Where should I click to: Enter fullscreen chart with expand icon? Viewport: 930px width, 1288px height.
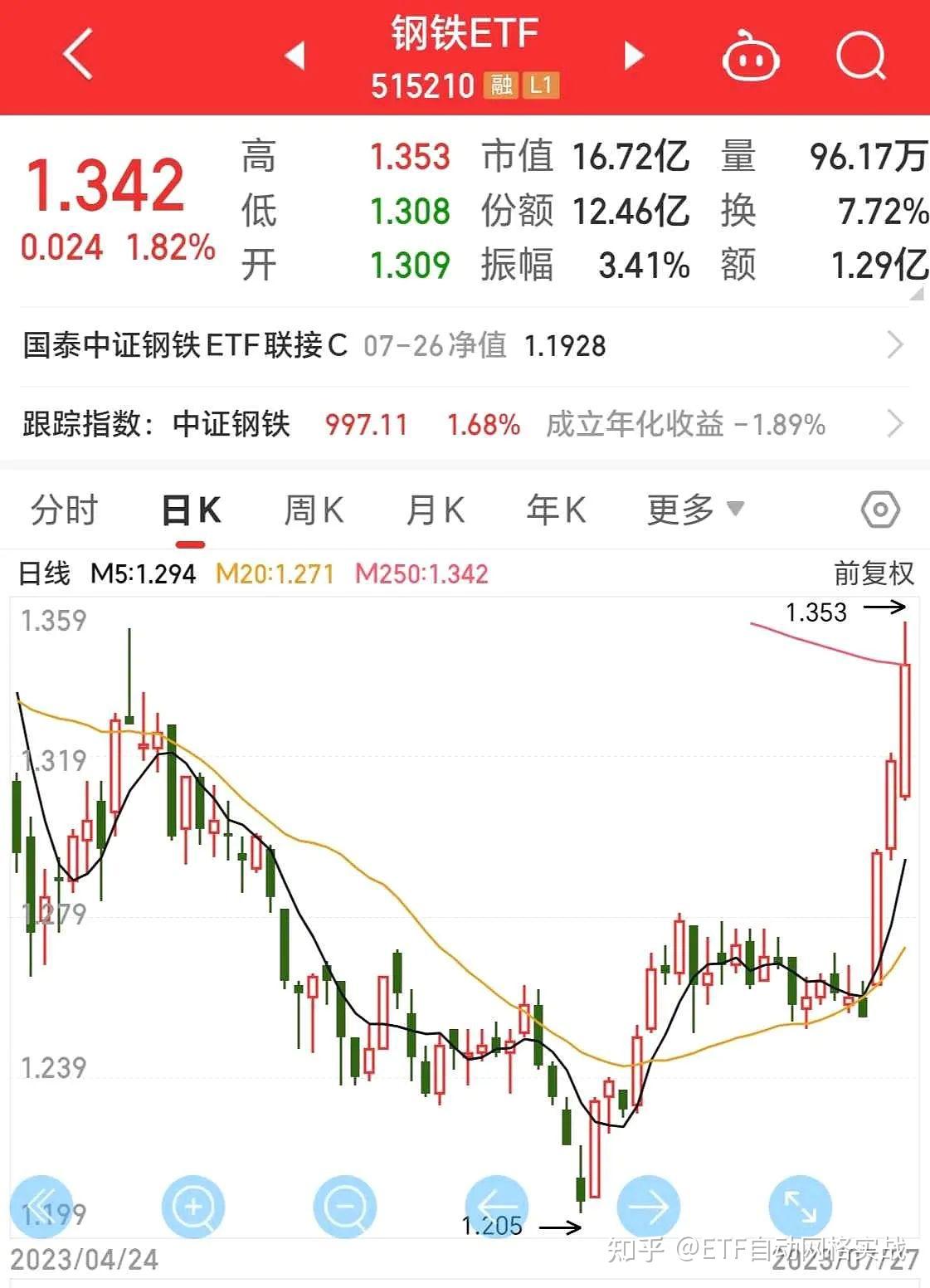[x=801, y=1207]
